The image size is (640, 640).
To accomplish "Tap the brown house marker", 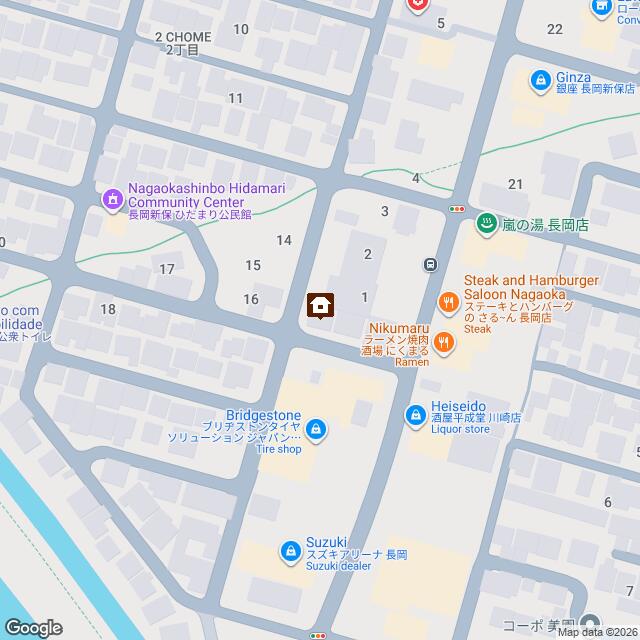I will coord(320,306).
